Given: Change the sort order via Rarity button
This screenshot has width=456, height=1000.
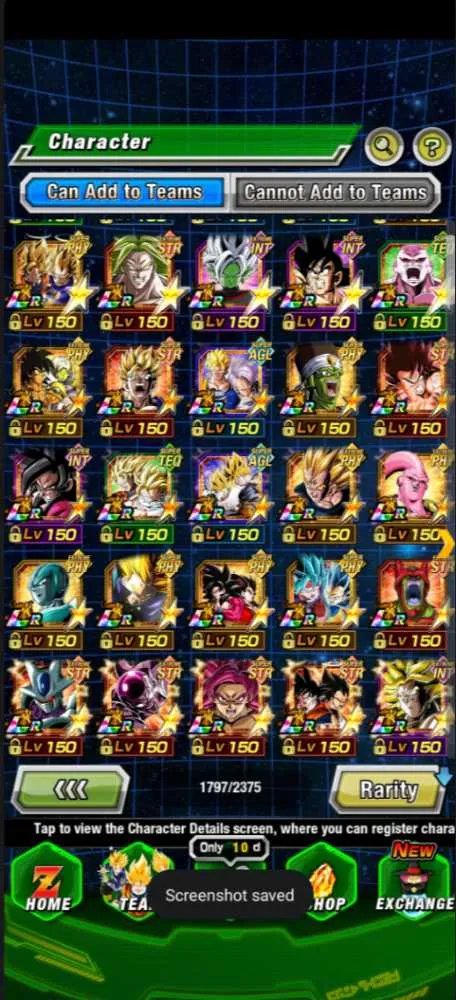Looking at the screenshot, I should [387, 790].
